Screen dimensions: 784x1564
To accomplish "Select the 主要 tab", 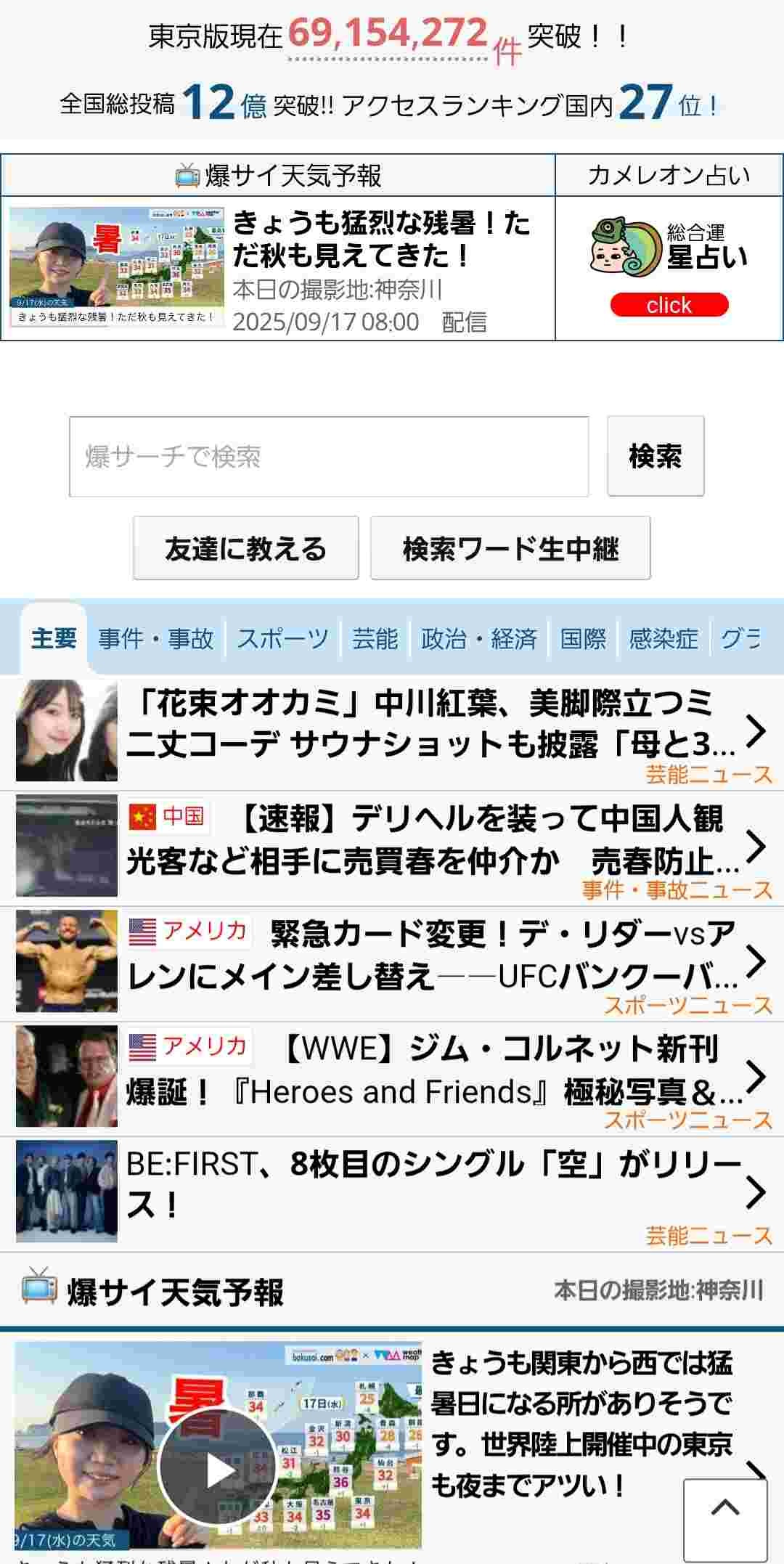I will click(x=54, y=639).
